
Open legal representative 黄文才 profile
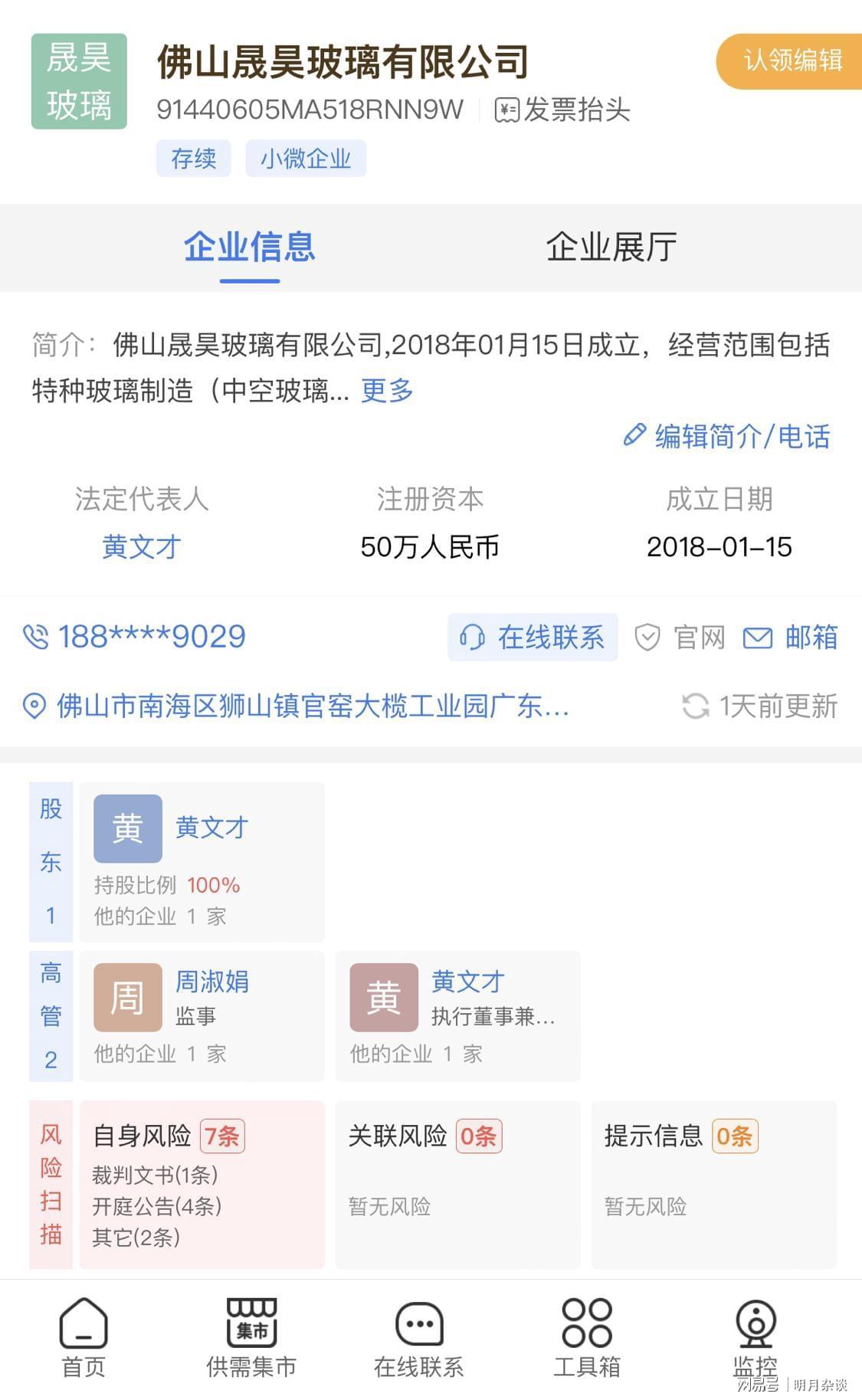tap(142, 547)
